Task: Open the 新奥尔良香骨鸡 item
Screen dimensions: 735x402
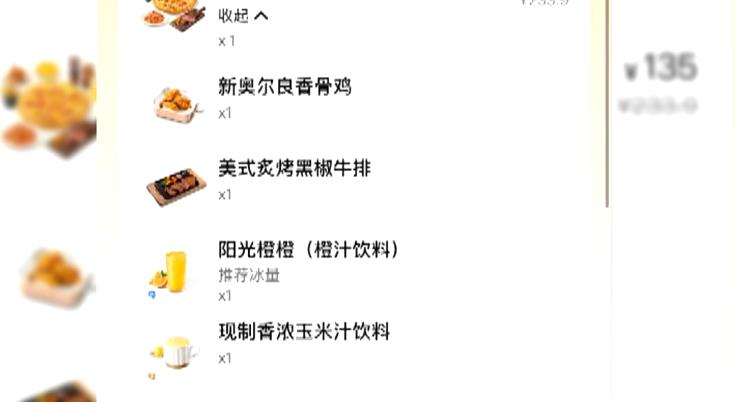Action: click(x=284, y=88)
